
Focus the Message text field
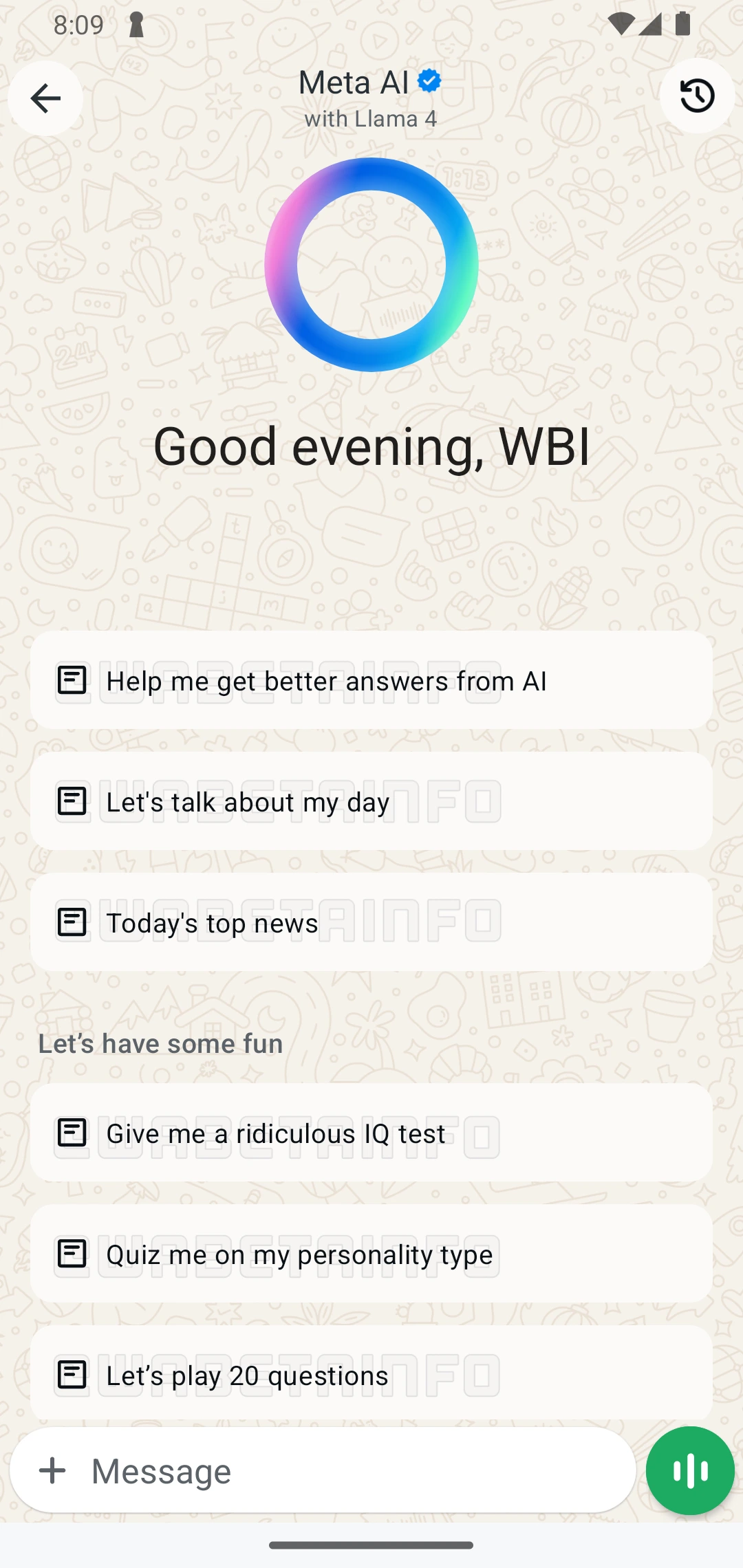[x=344, y=1471]
